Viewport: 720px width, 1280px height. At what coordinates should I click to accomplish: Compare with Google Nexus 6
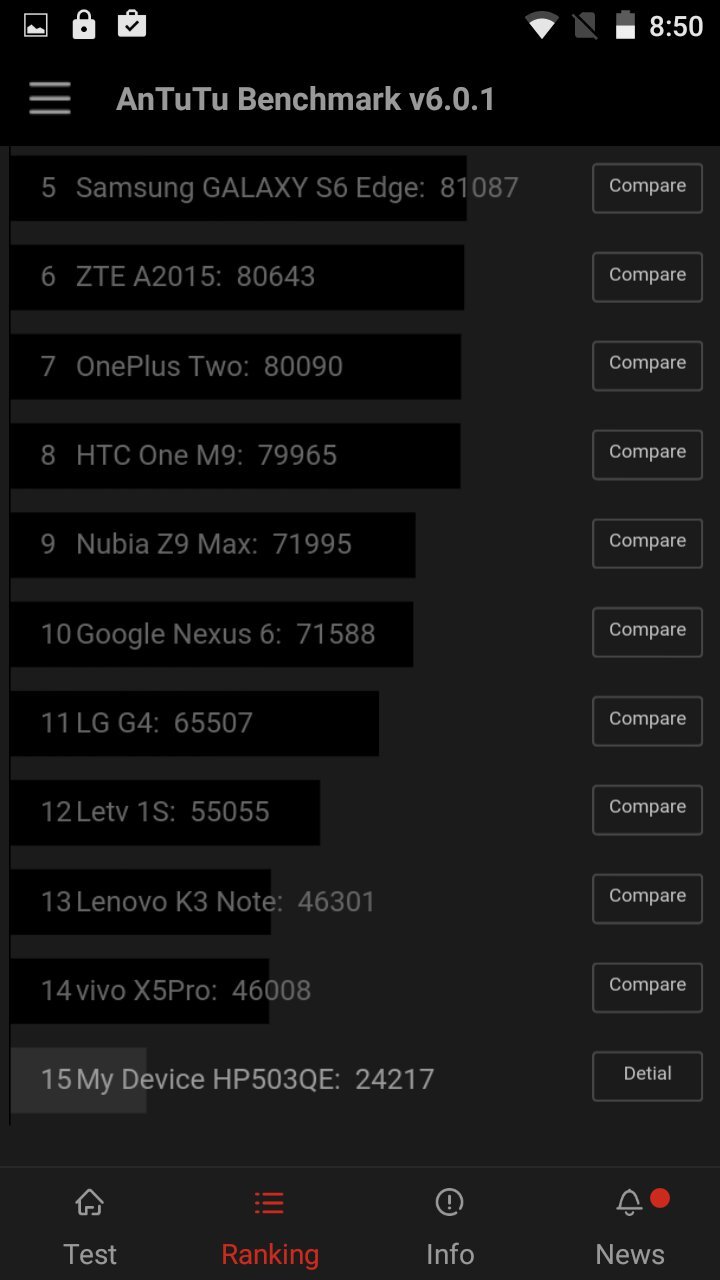pos(647,632)
